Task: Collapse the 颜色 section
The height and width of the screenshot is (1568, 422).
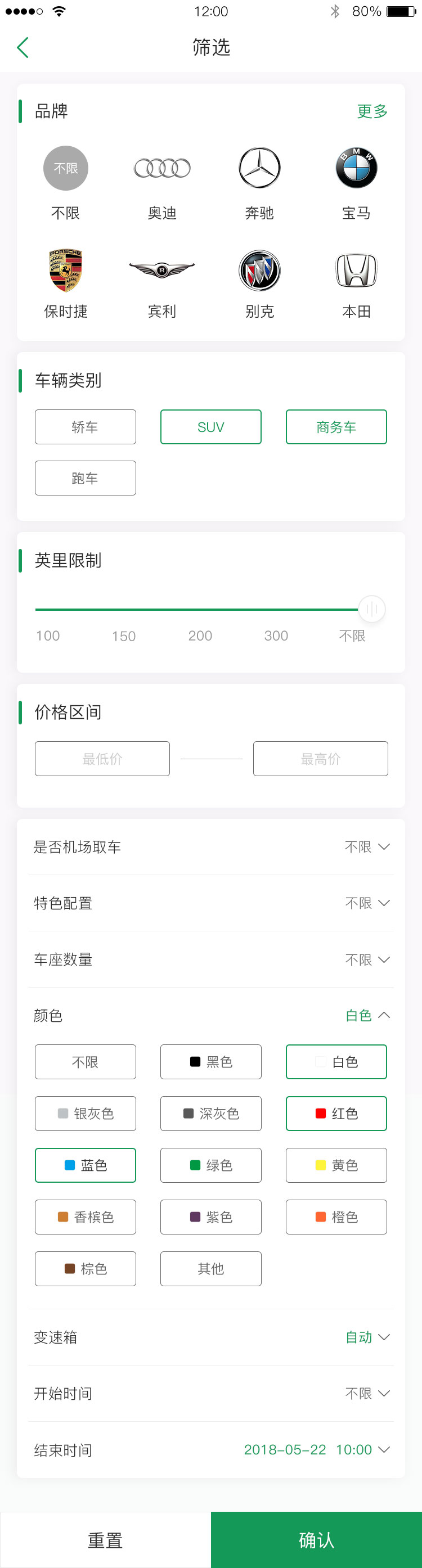Action: (x=368, y=1015)
